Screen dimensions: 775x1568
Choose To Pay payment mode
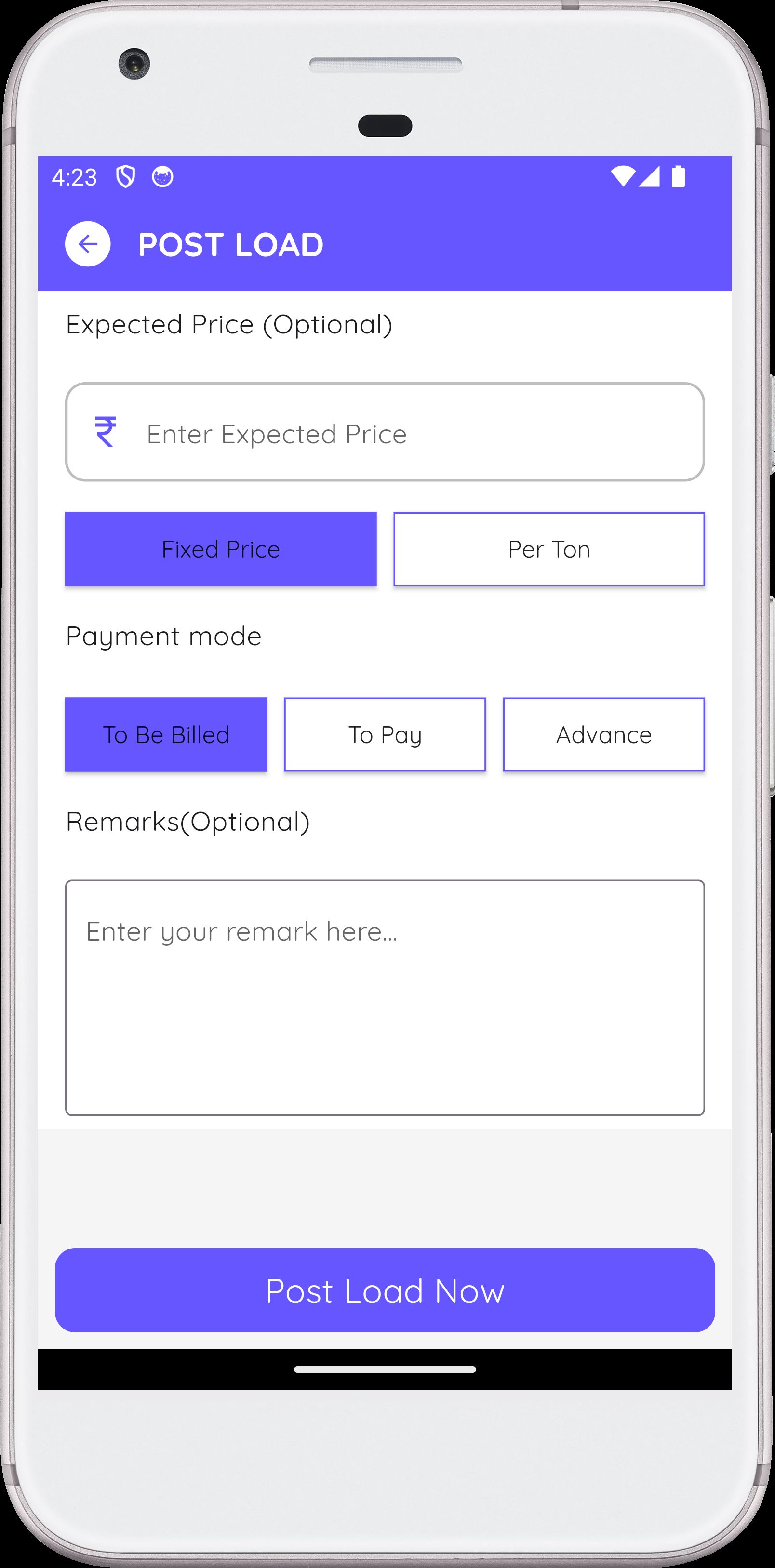385,735
